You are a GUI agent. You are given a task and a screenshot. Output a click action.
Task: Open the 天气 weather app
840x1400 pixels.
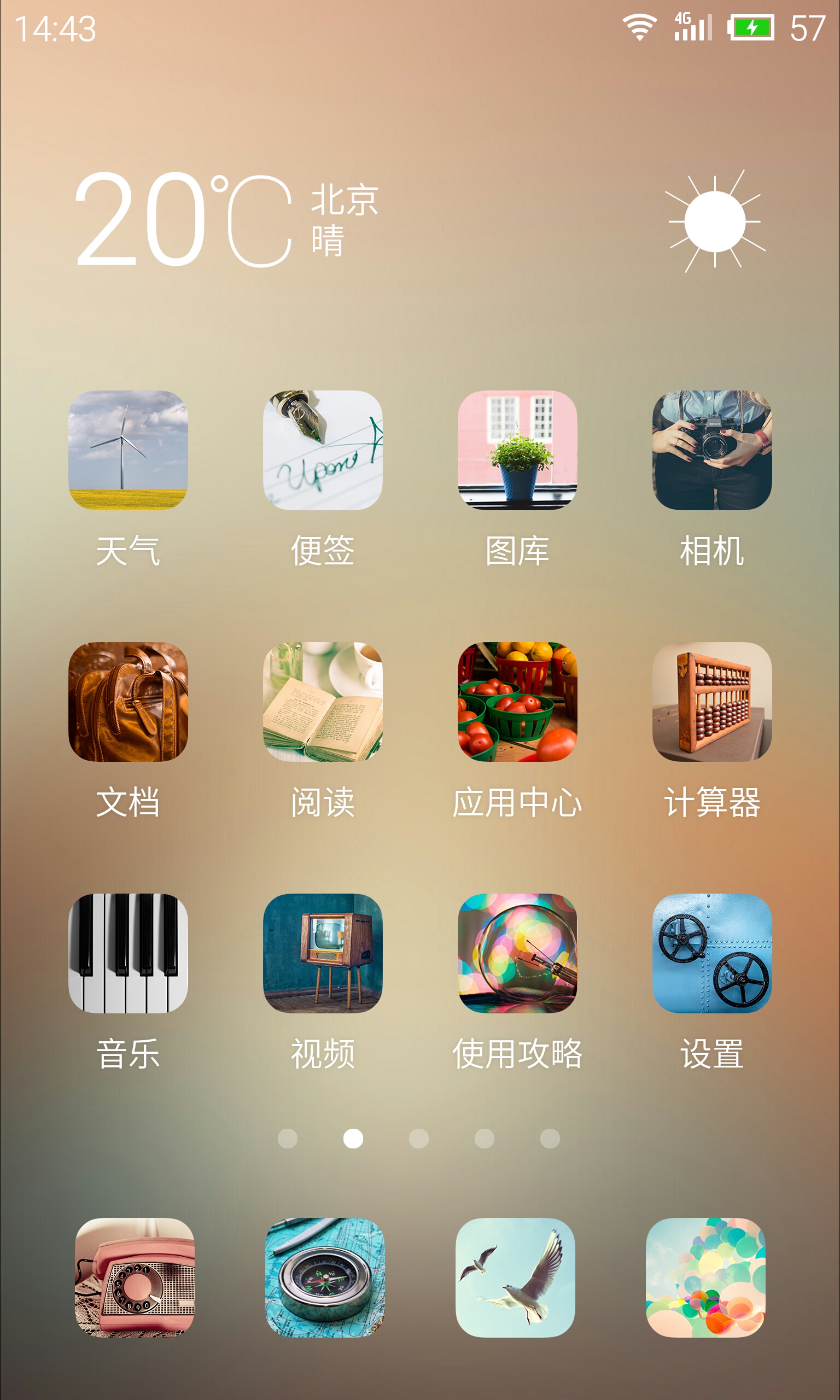pos(128,450)
